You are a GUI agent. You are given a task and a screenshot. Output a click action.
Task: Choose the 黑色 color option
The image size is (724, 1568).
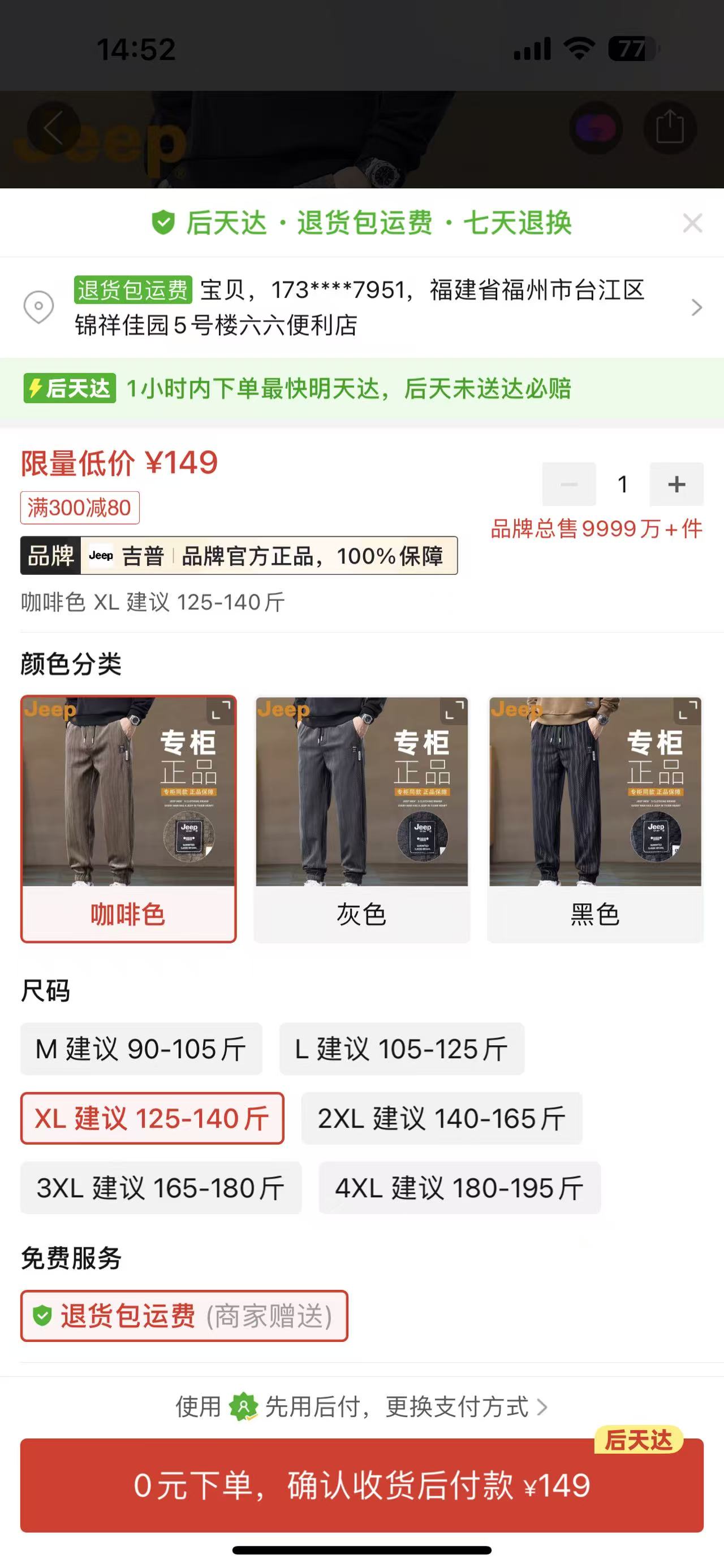click(x=595, y=818)
